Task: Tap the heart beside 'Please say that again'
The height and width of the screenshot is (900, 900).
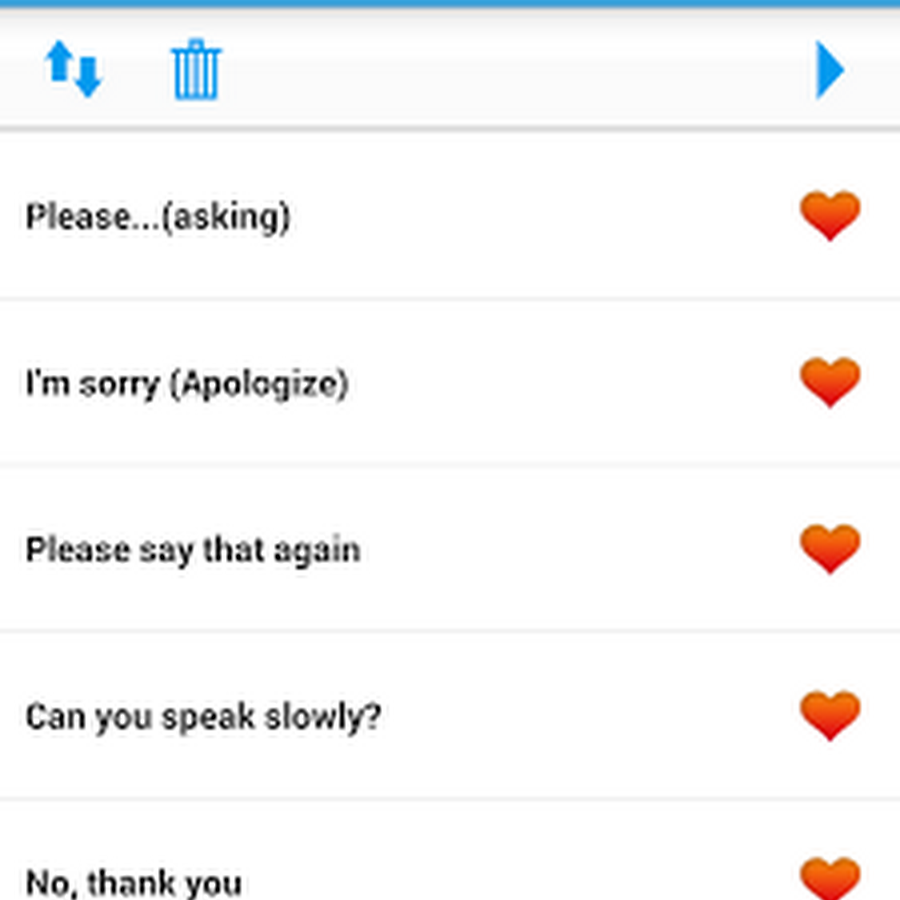Action: click(x=829, y=549)
